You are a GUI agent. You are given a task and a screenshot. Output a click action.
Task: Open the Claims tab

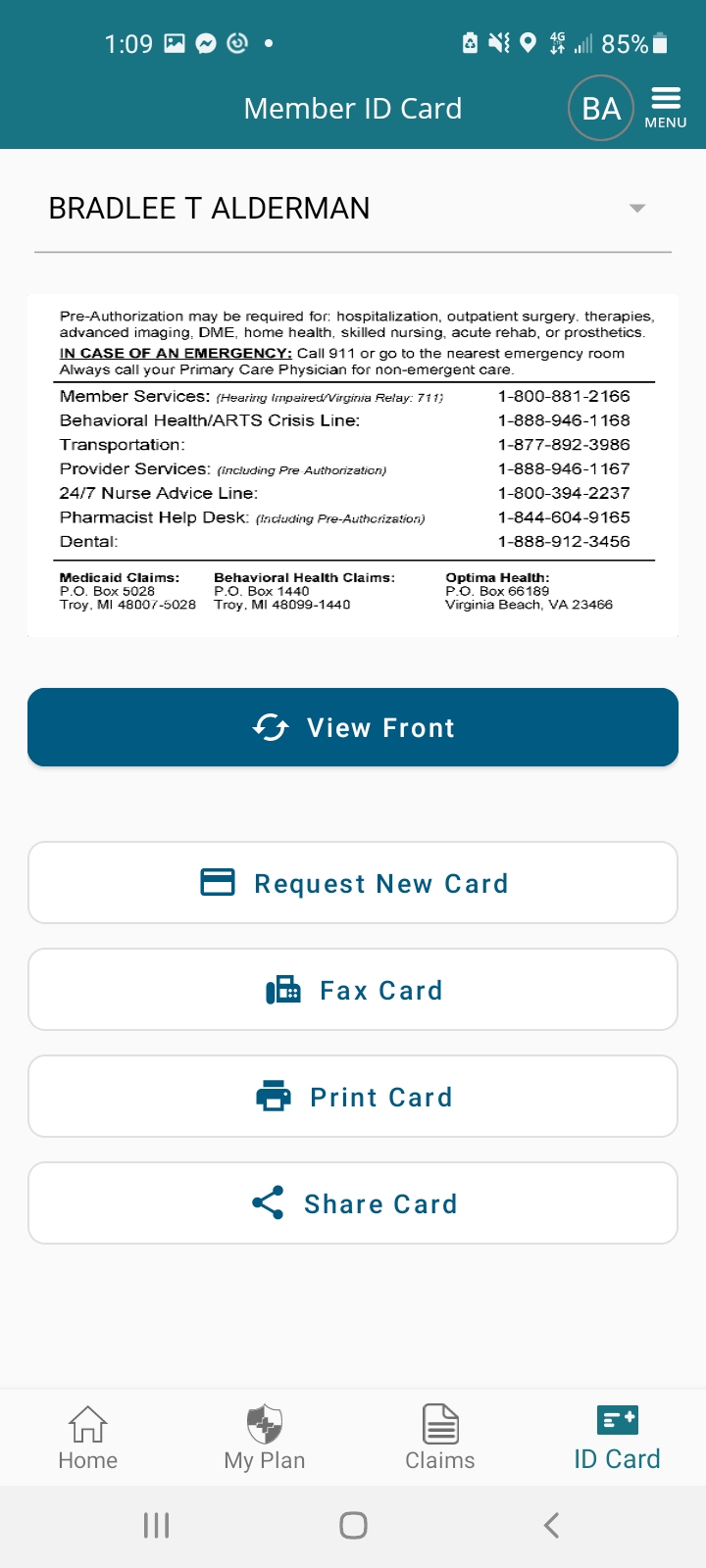(x=440, y=1438)
